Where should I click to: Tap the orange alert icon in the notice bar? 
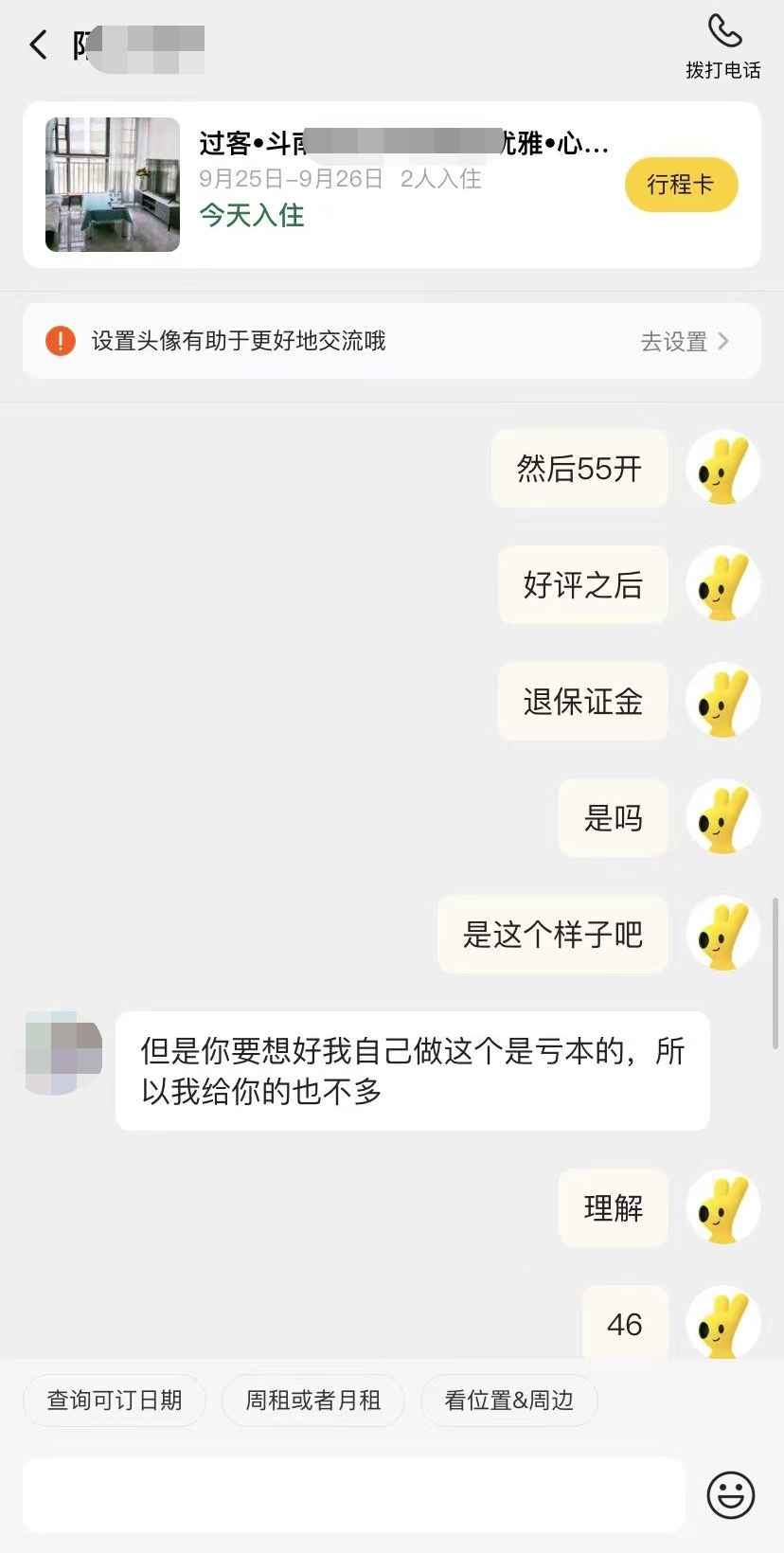[x=60, y=340]
